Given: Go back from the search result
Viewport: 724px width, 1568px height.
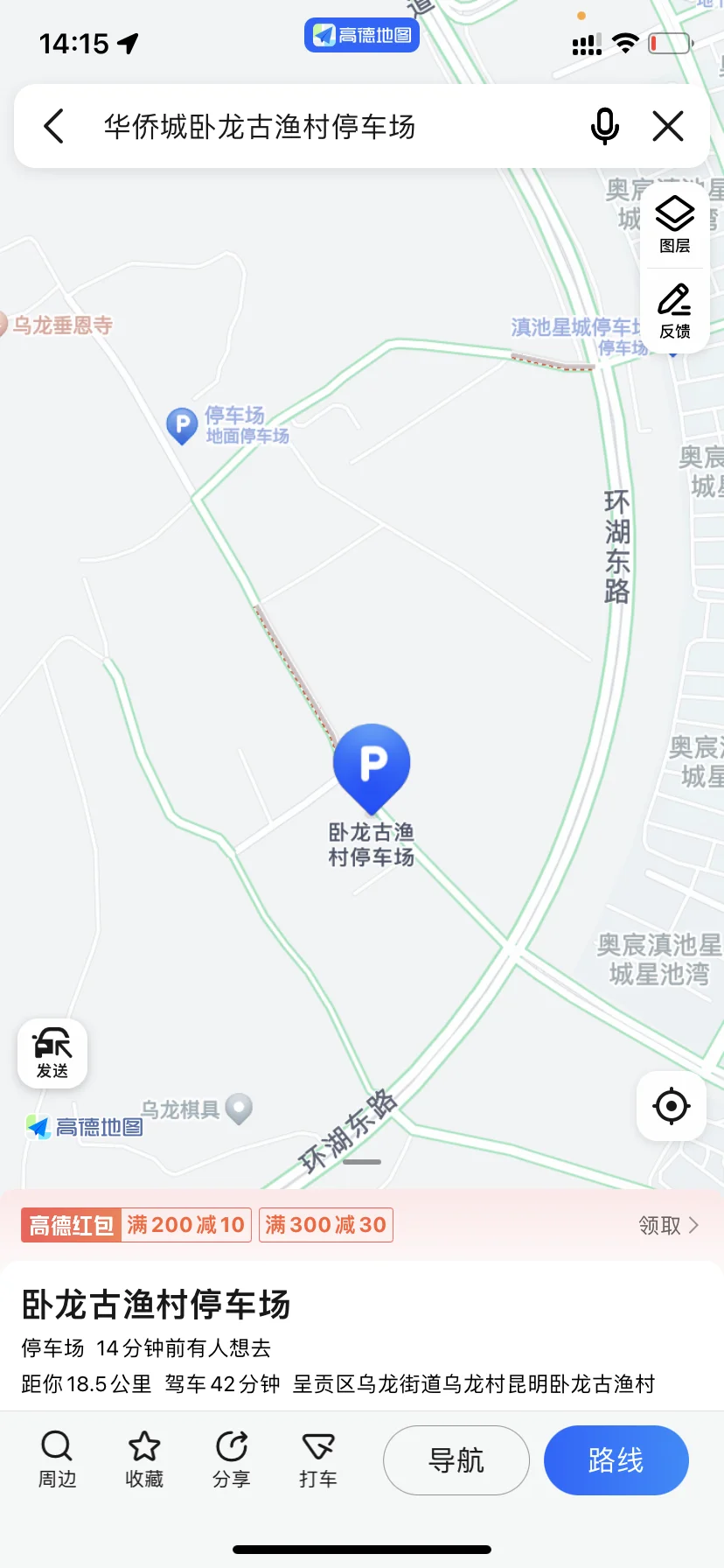Looking at the screenshot, I should click(x=54, y=126).
